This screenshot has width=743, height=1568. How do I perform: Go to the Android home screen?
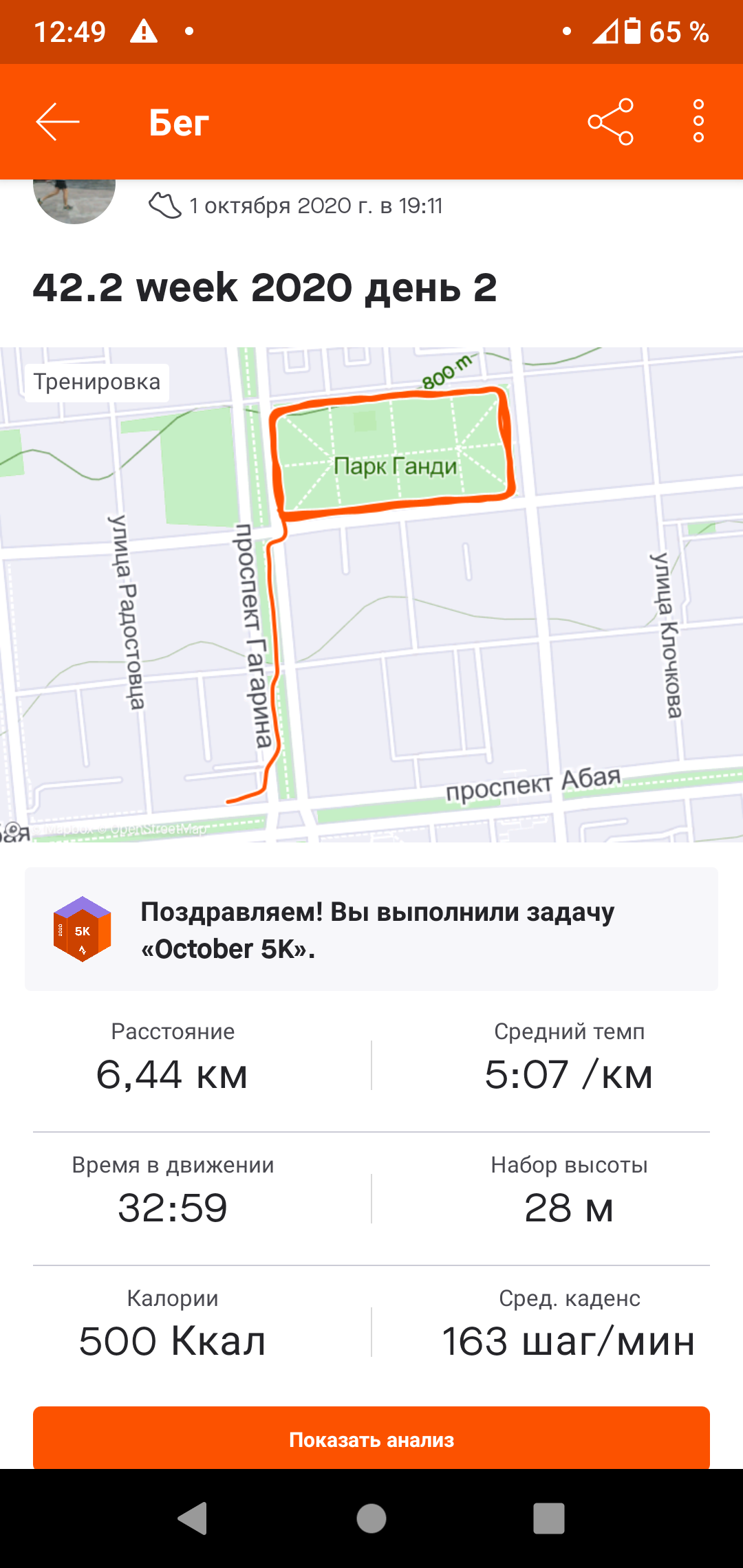pyautogui.click(x=371, y=1518)
